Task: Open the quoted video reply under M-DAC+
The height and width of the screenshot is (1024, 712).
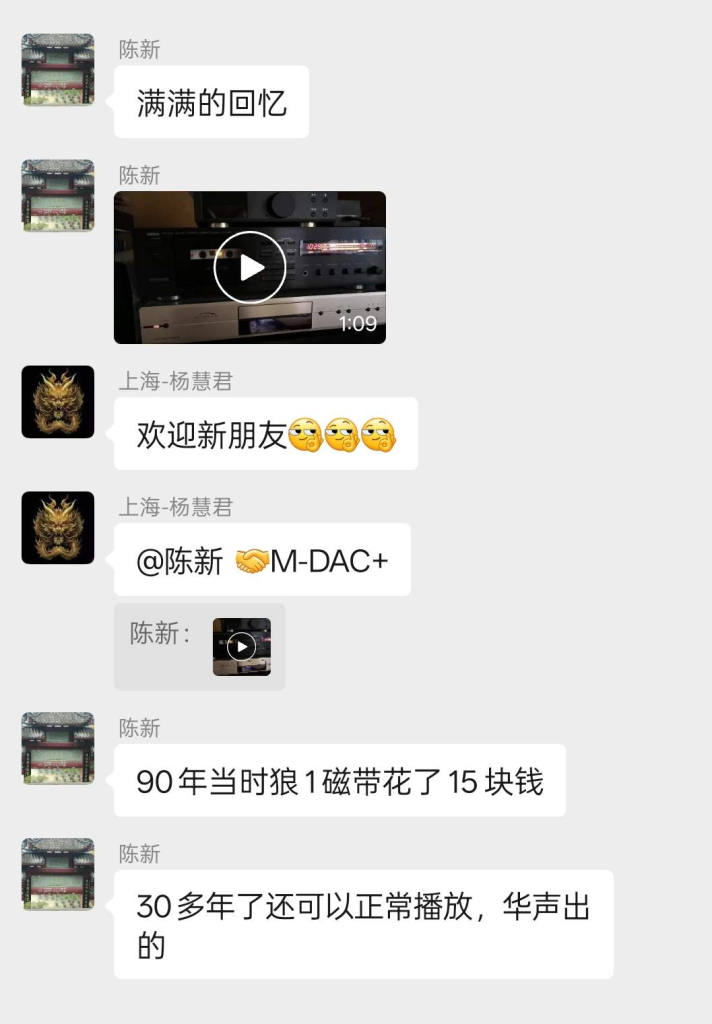Action: 241,647
